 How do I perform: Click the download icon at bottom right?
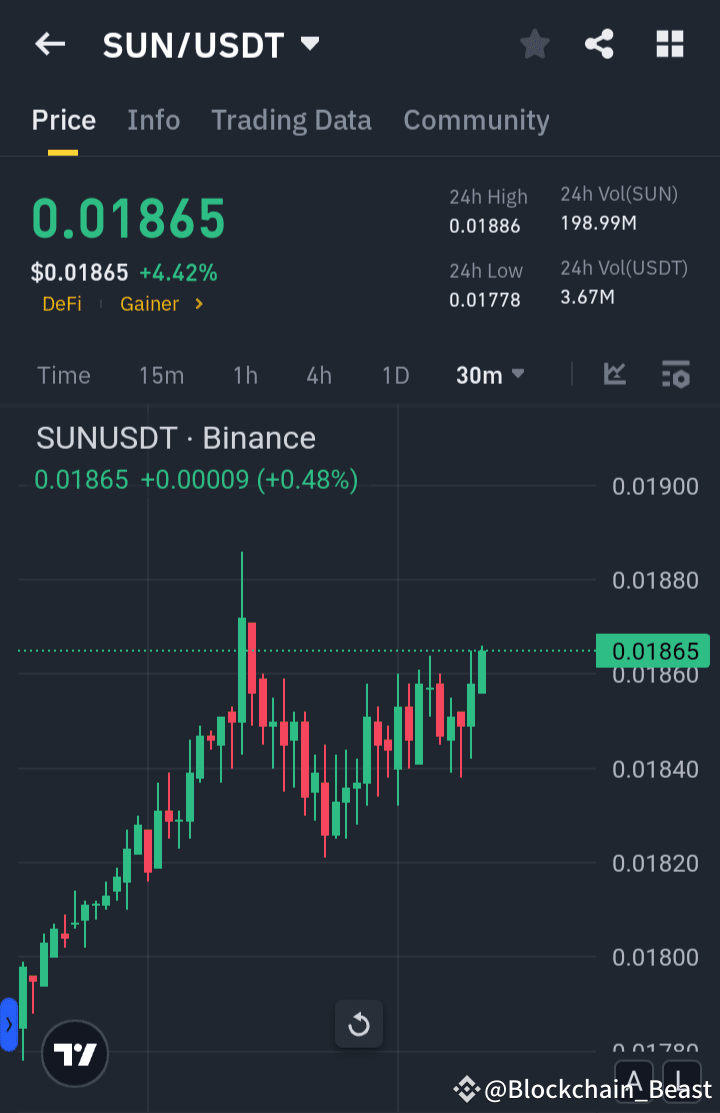click(682, 1081)
